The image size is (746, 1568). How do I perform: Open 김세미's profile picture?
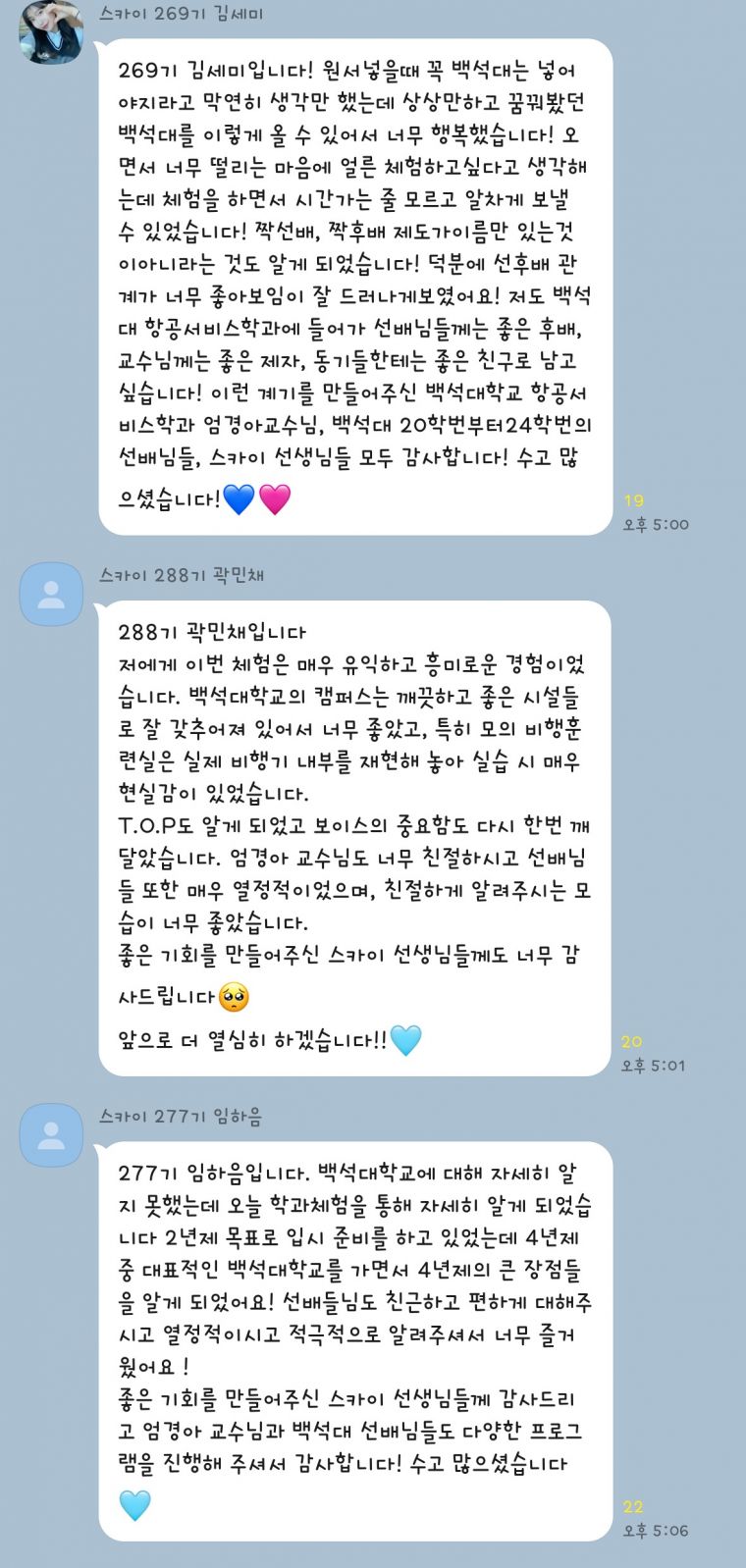point(51,31)
